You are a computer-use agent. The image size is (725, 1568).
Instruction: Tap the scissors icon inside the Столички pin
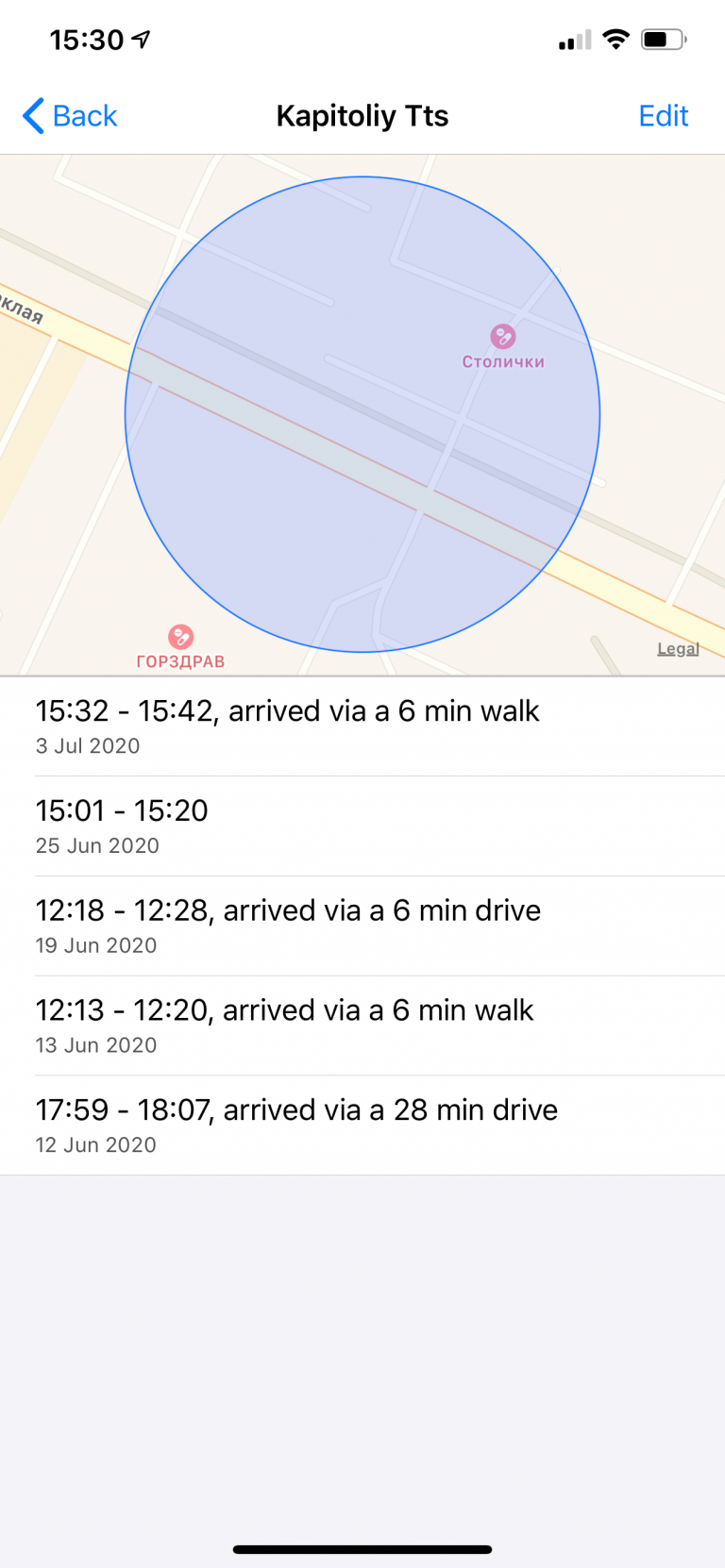pos(501,336)
